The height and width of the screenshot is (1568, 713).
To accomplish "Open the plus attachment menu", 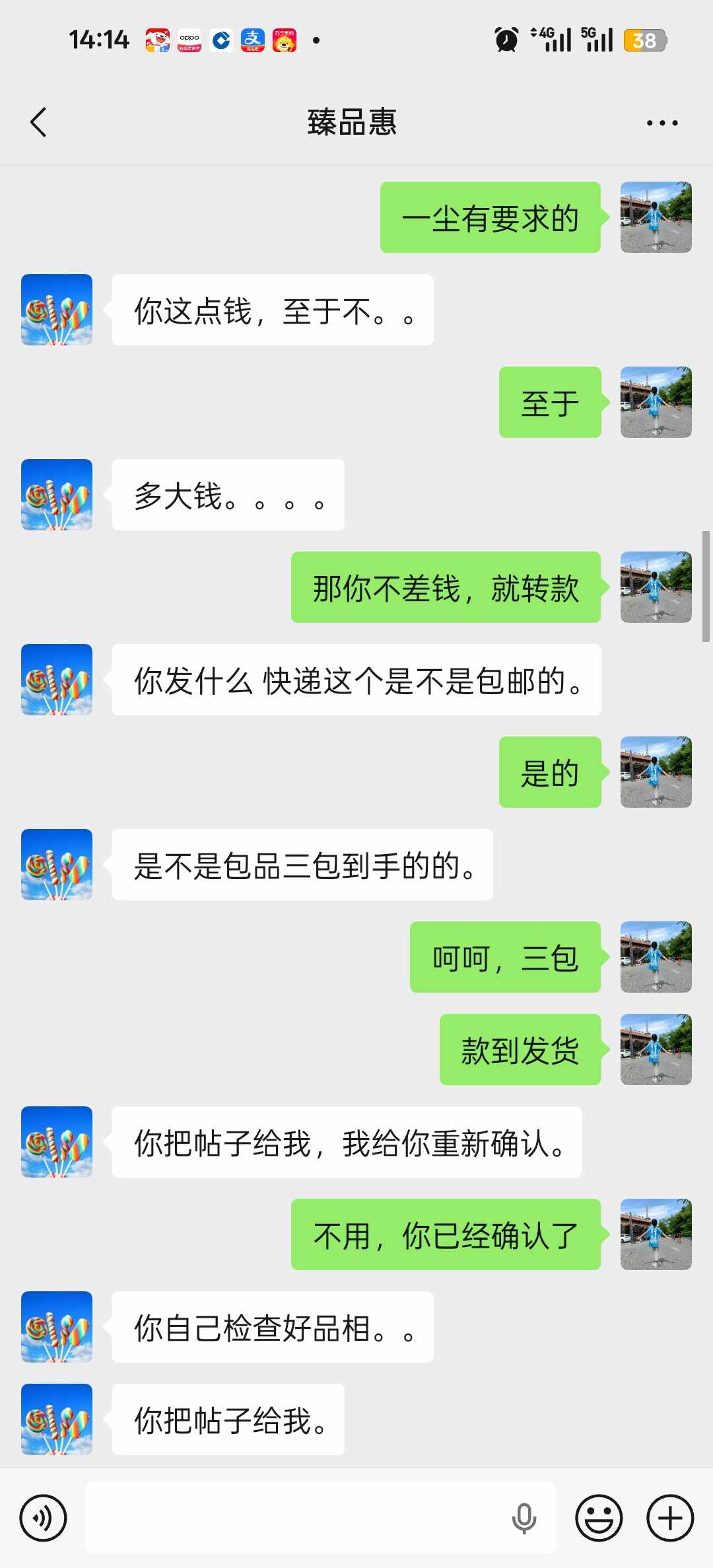I will tap(669, 1518).
